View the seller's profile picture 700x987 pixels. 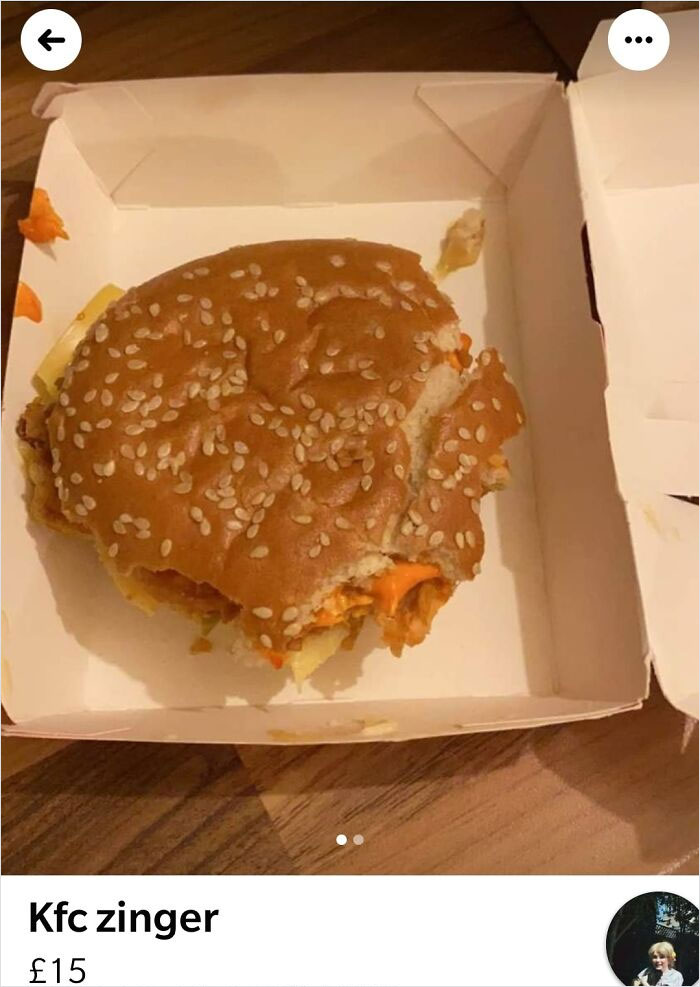tap(655, 940)
